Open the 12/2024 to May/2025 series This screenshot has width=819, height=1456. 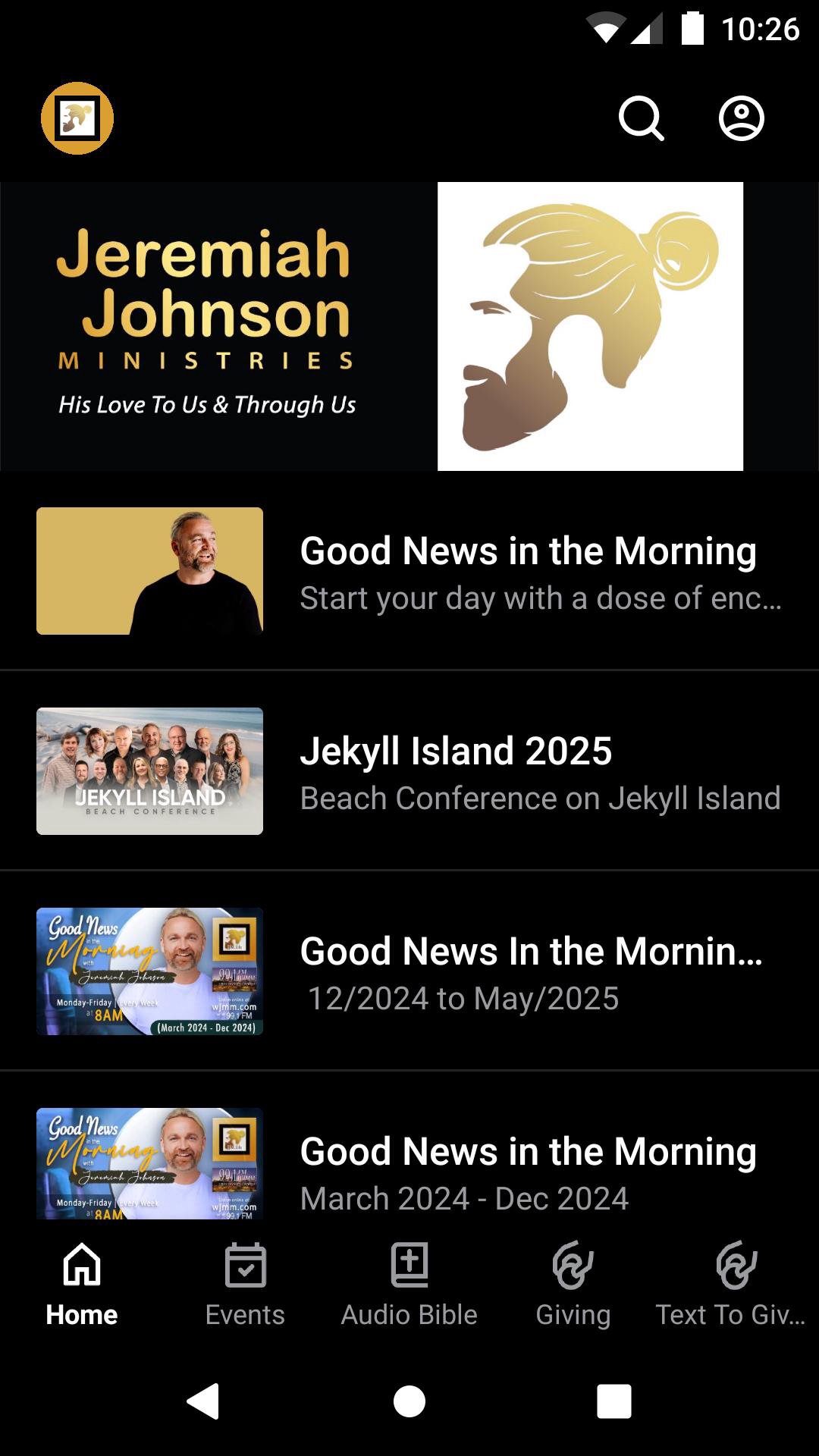409,971
